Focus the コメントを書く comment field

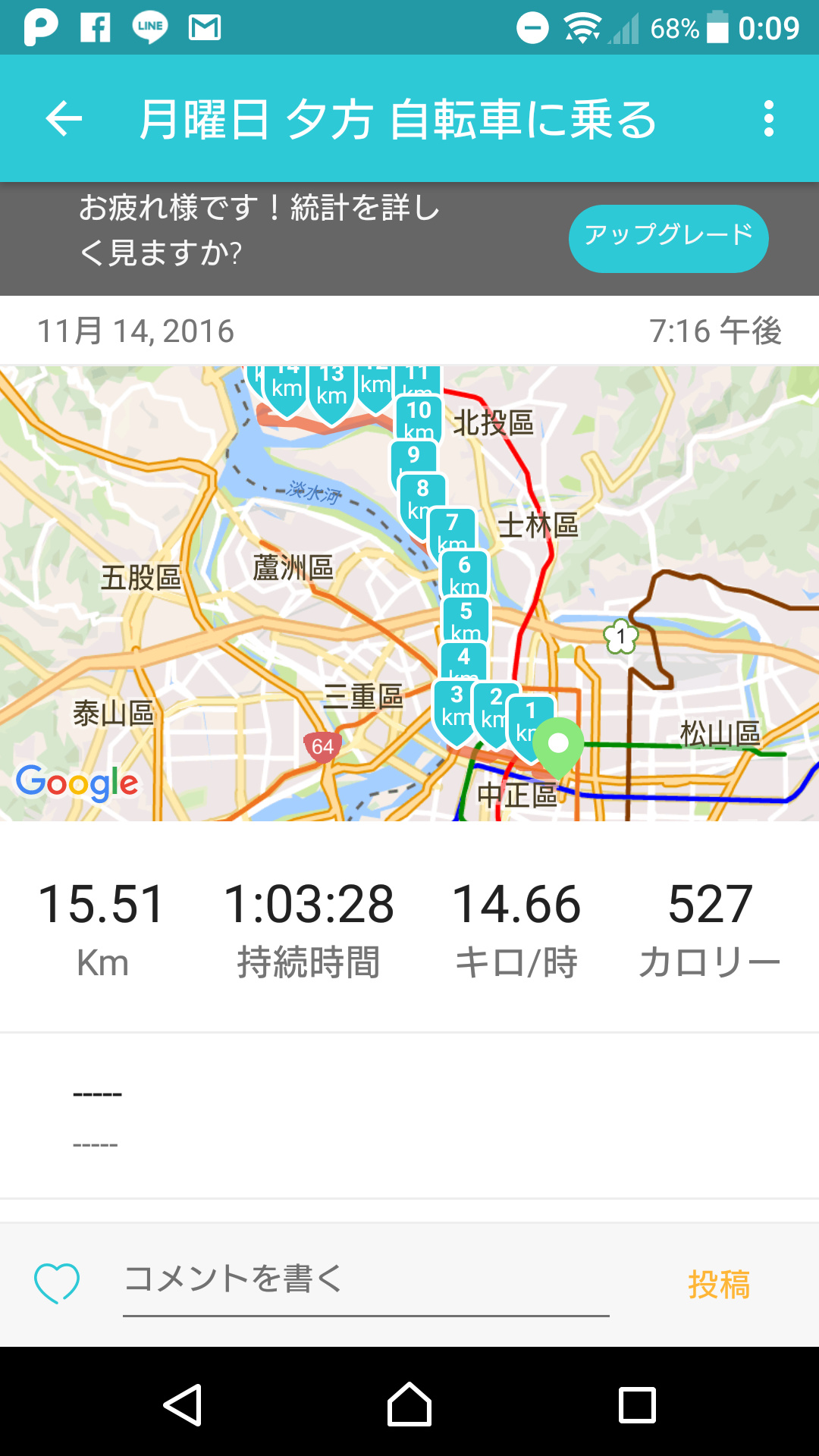pyautogui.click(x=366, y=1282)
